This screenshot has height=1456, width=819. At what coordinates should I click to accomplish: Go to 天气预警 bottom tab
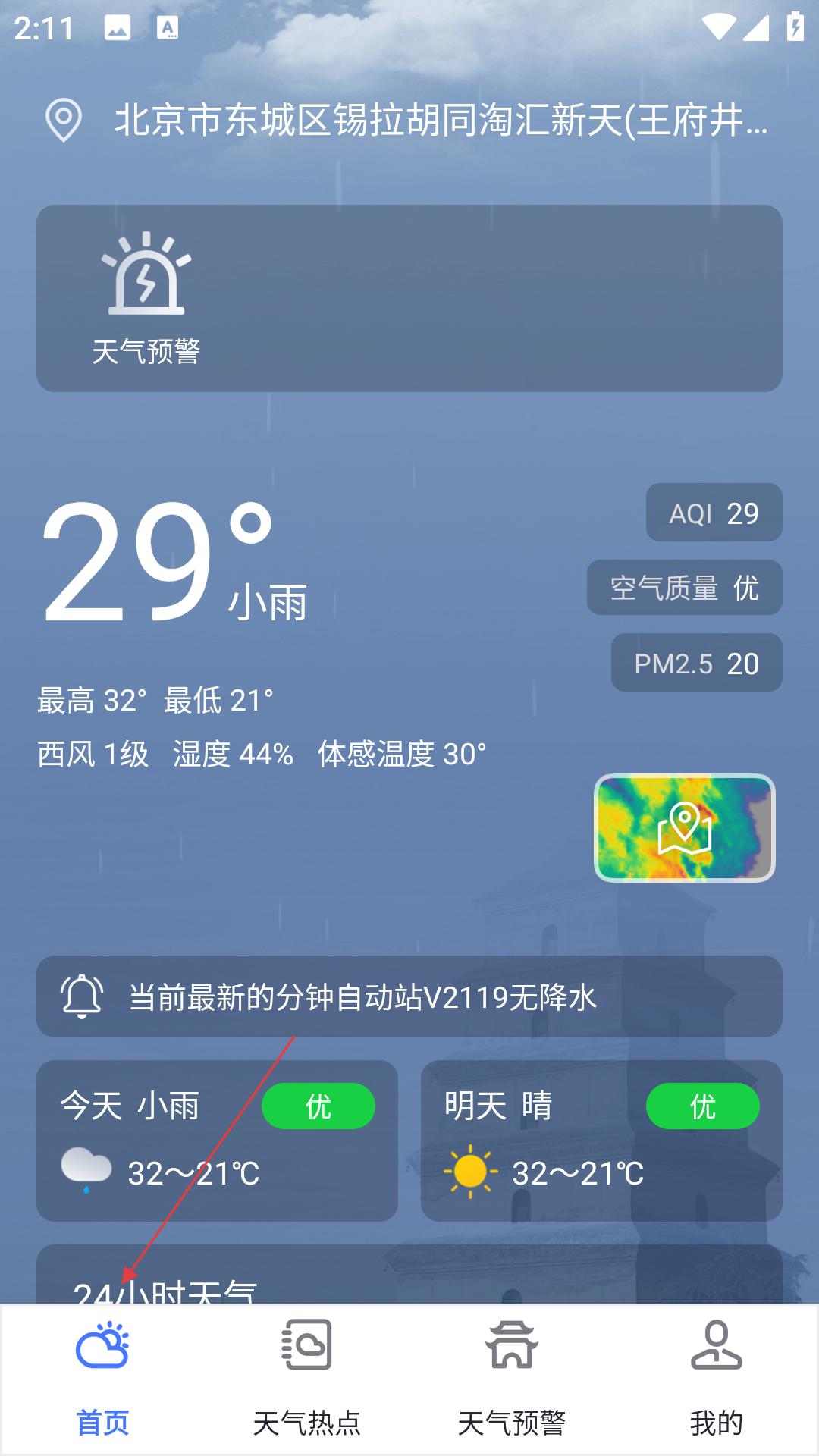click(512, 1380)
